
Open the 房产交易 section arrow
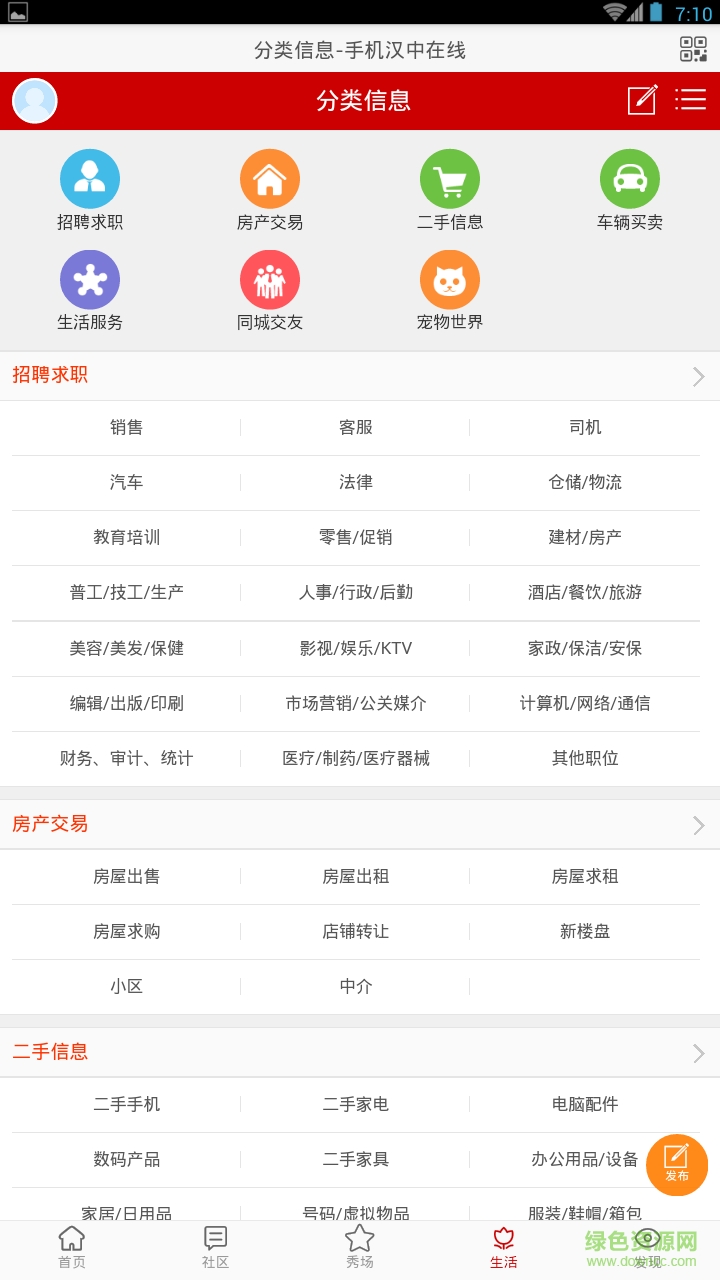[698, 825]
